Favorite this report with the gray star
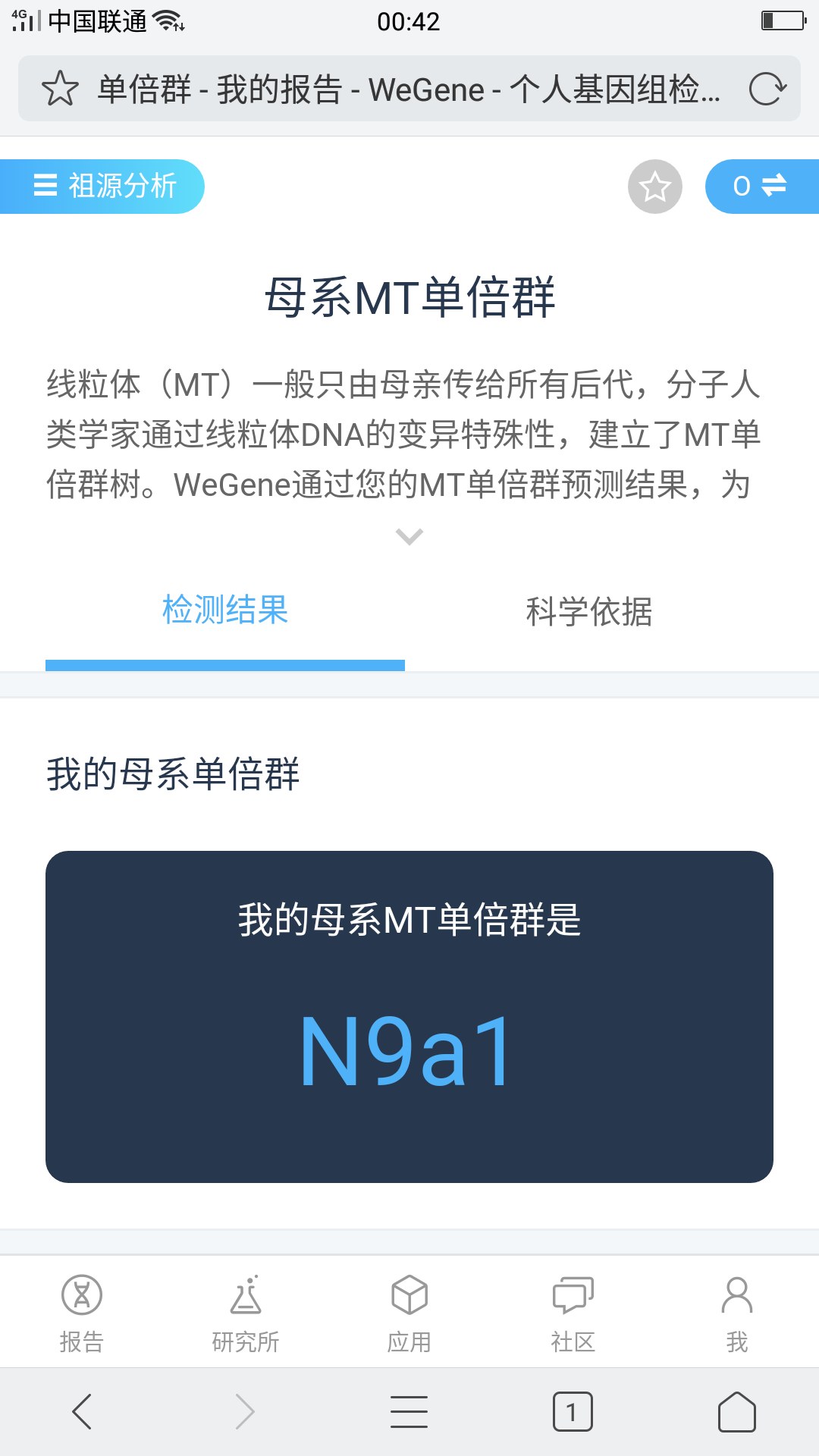The width and height of the screenshot is (819, 1456). point(654,187)
